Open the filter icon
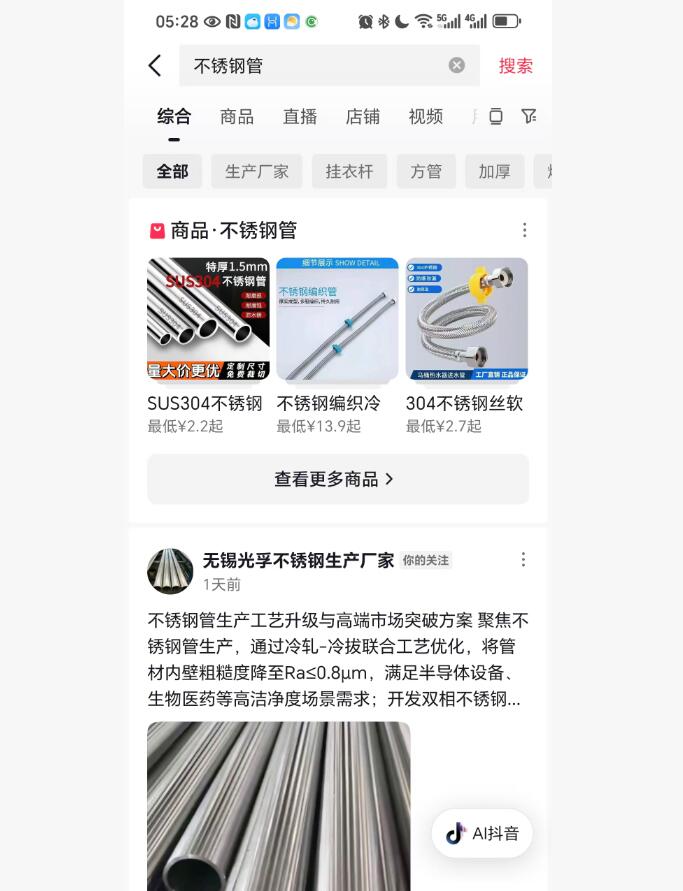 point(529,117)
